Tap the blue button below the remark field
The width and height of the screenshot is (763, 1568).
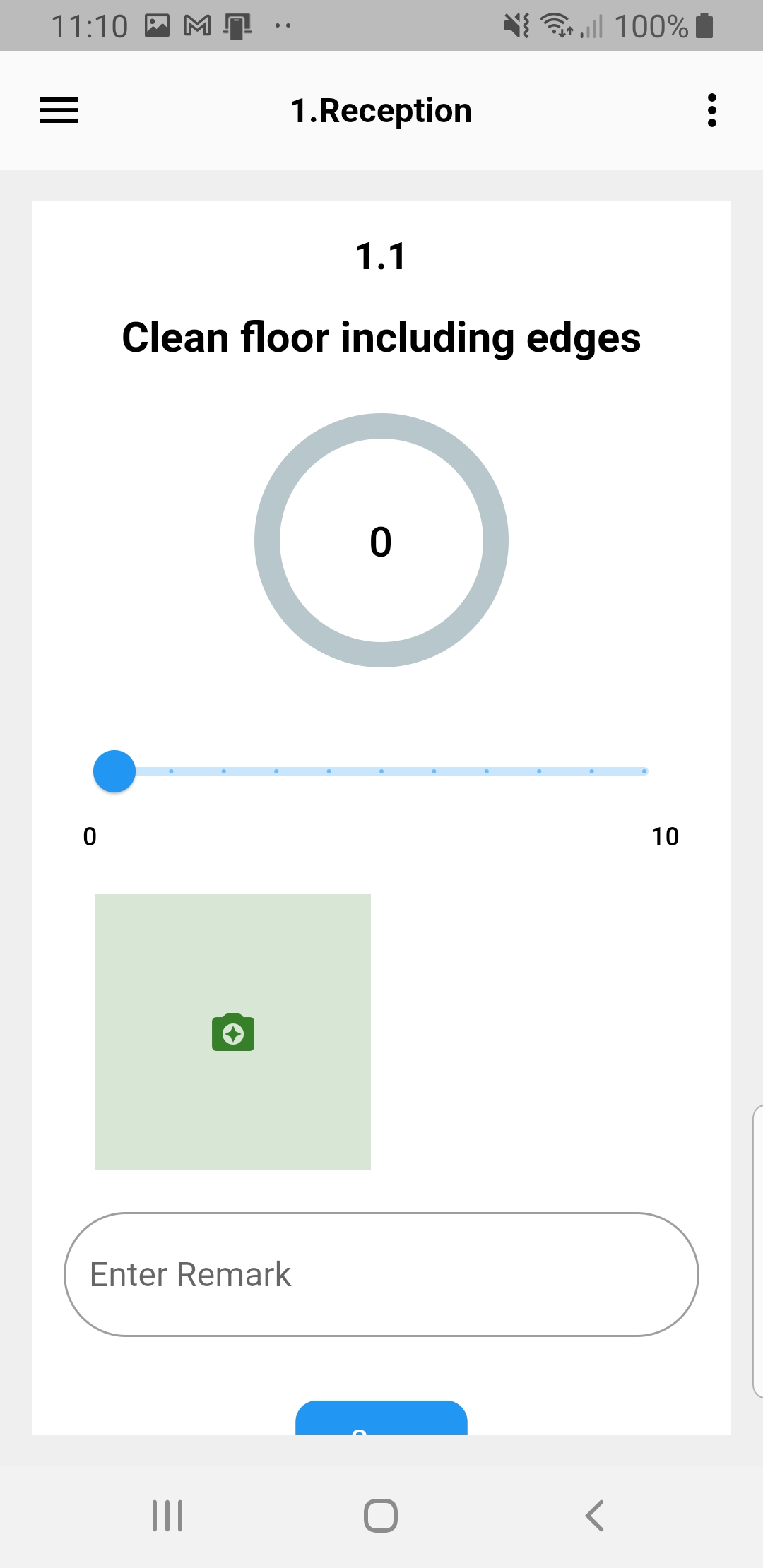[381, 1418]
